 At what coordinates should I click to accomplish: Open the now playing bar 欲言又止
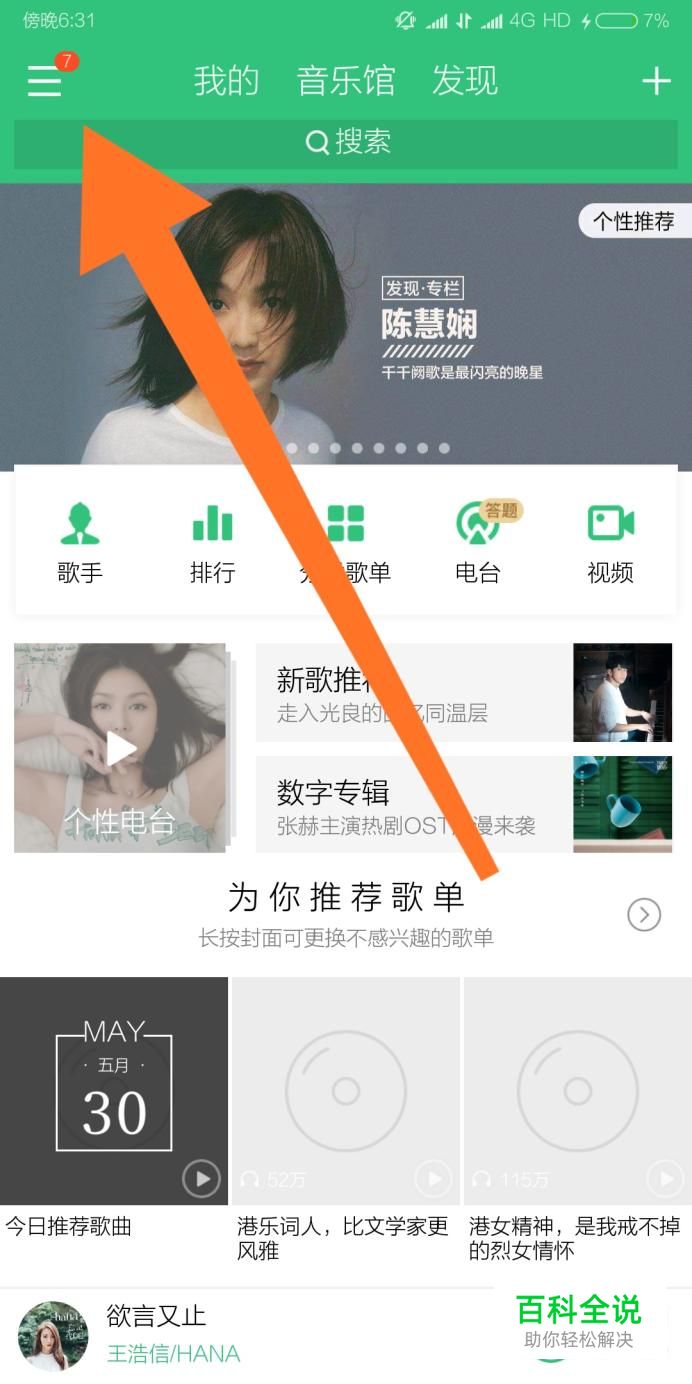(x=250, y=1334)
